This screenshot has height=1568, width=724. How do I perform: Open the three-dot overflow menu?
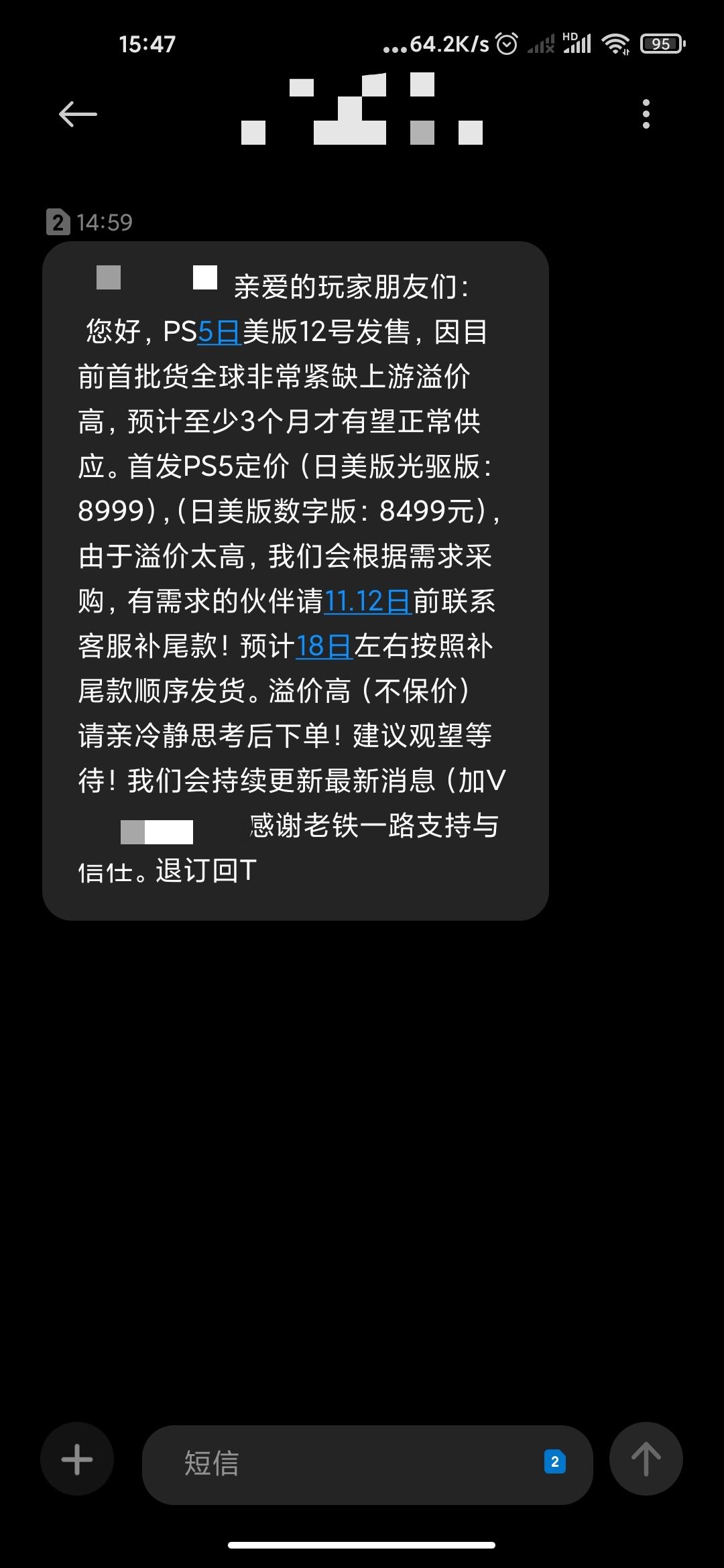click(646, 114)
